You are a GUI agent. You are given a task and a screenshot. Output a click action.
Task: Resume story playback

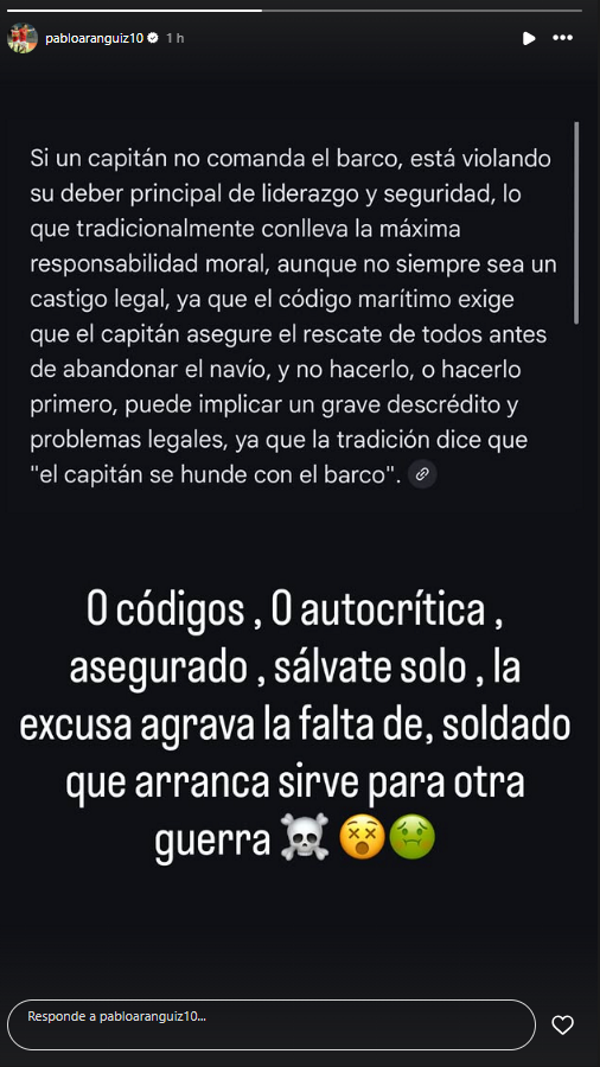click(529, 38)
